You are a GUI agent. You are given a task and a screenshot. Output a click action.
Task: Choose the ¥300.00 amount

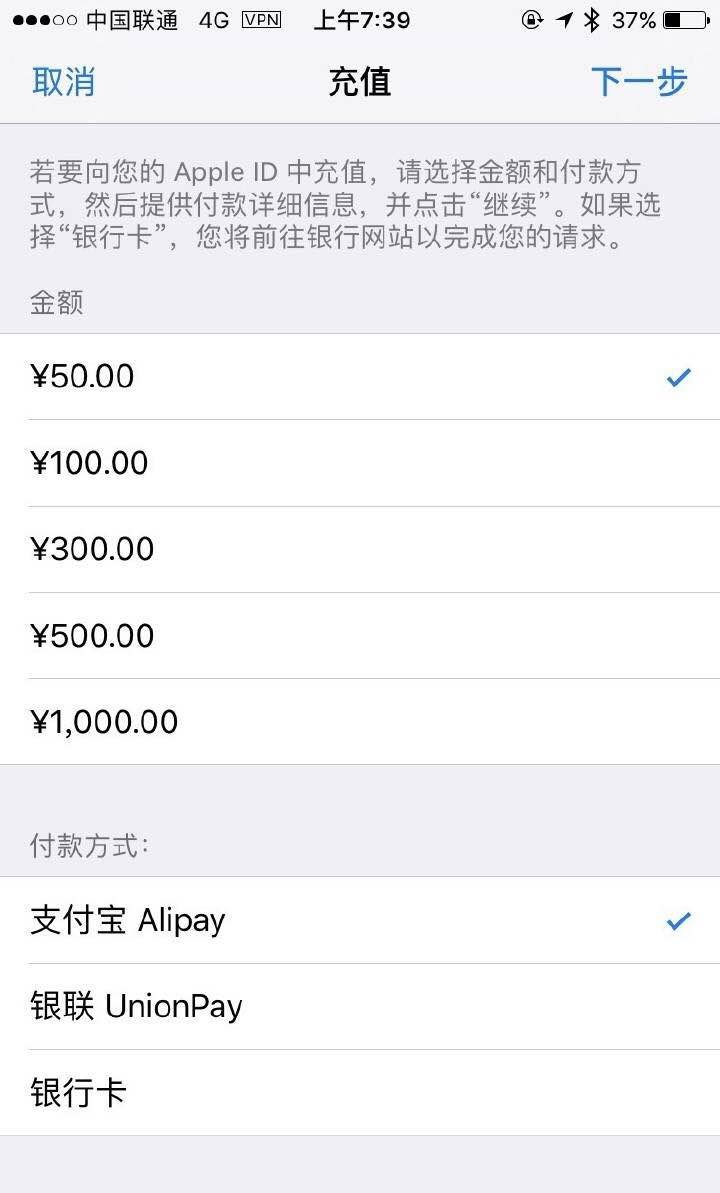[360, 549]
